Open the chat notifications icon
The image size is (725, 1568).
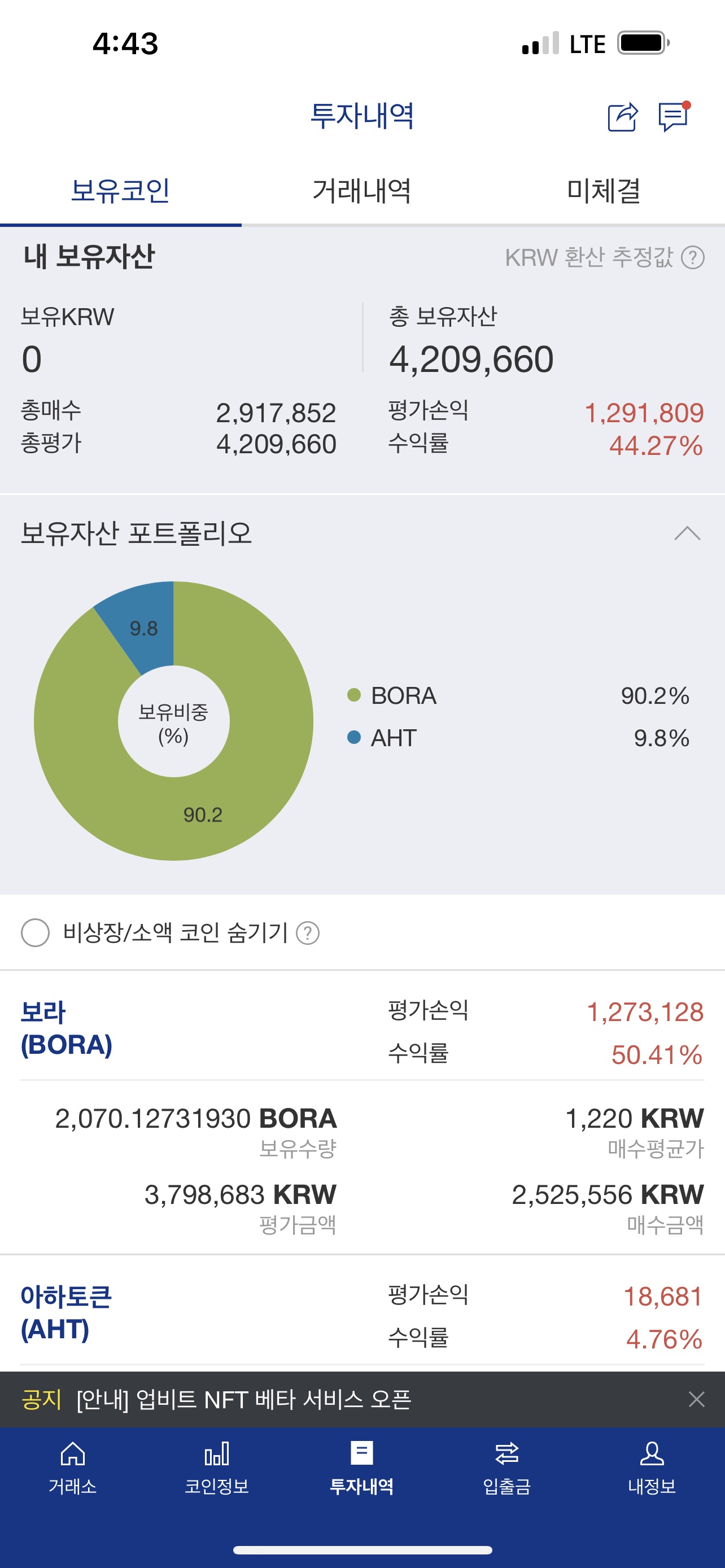click(x=673, y=117)
